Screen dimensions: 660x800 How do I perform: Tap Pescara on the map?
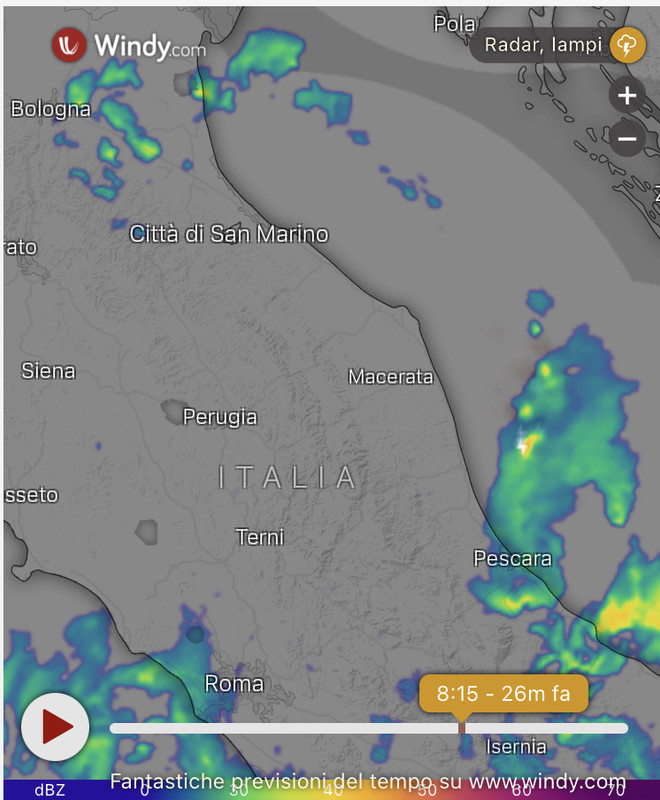pyautogui.click(x=512, y=558)
